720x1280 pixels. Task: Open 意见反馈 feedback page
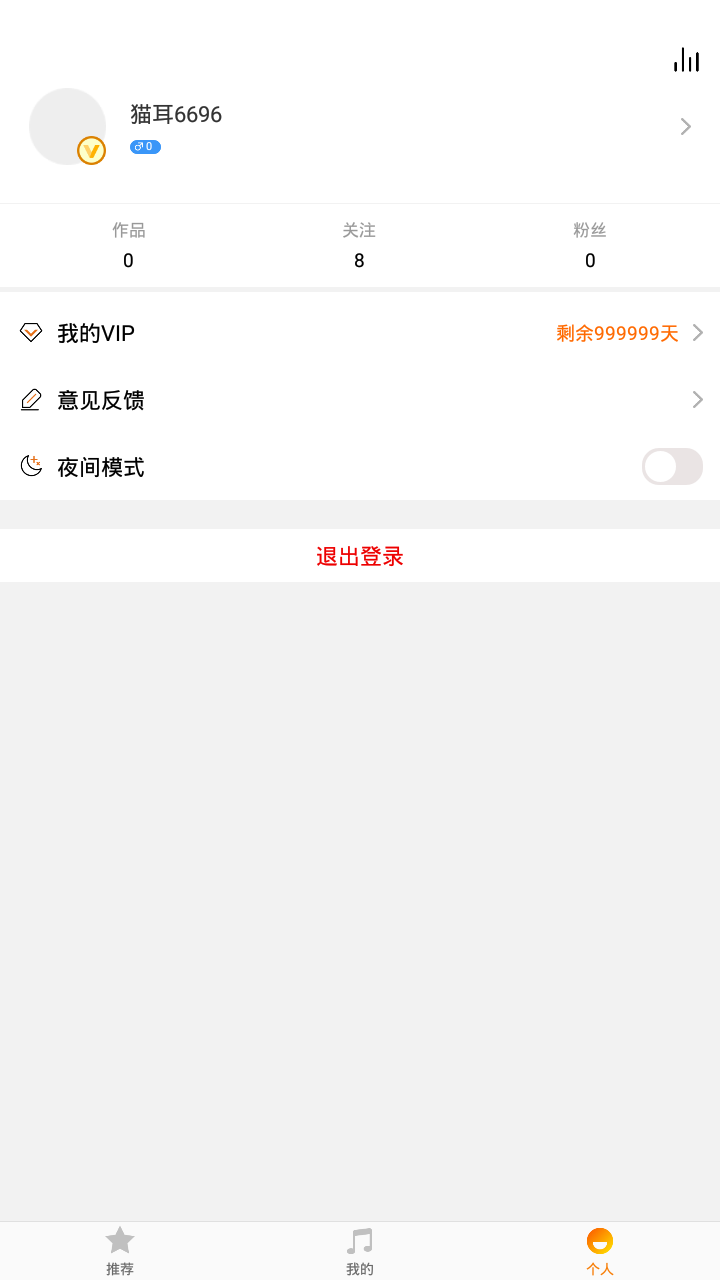(360, 400)
